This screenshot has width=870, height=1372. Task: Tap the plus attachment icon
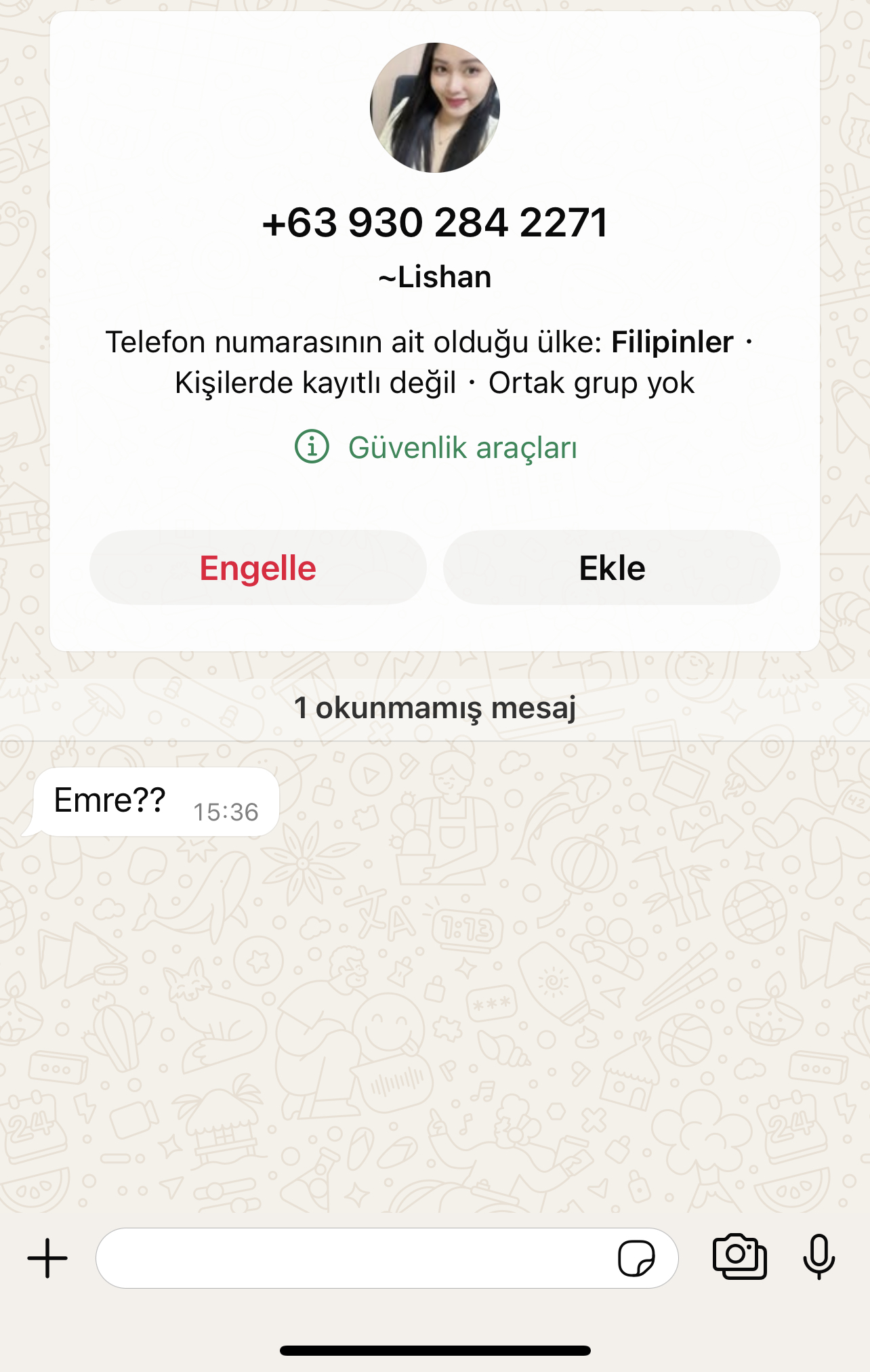coord(47,1258)
